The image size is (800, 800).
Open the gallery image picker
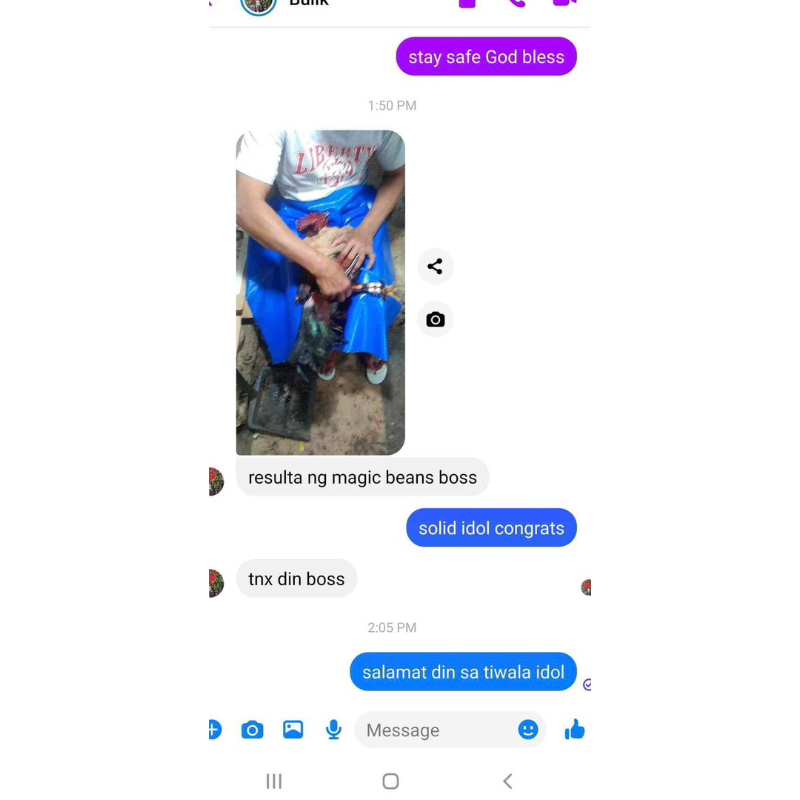point(293,730)
